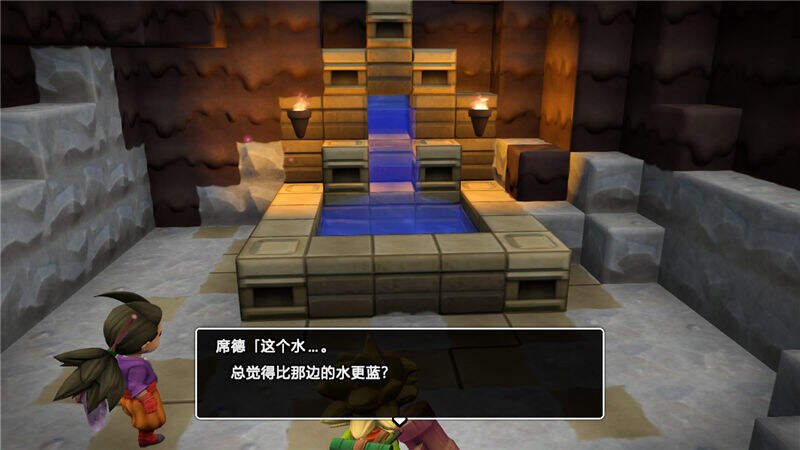800x450 pixels.
Task: Advance 席德's dialogue box
Action: tap(399, 420)
